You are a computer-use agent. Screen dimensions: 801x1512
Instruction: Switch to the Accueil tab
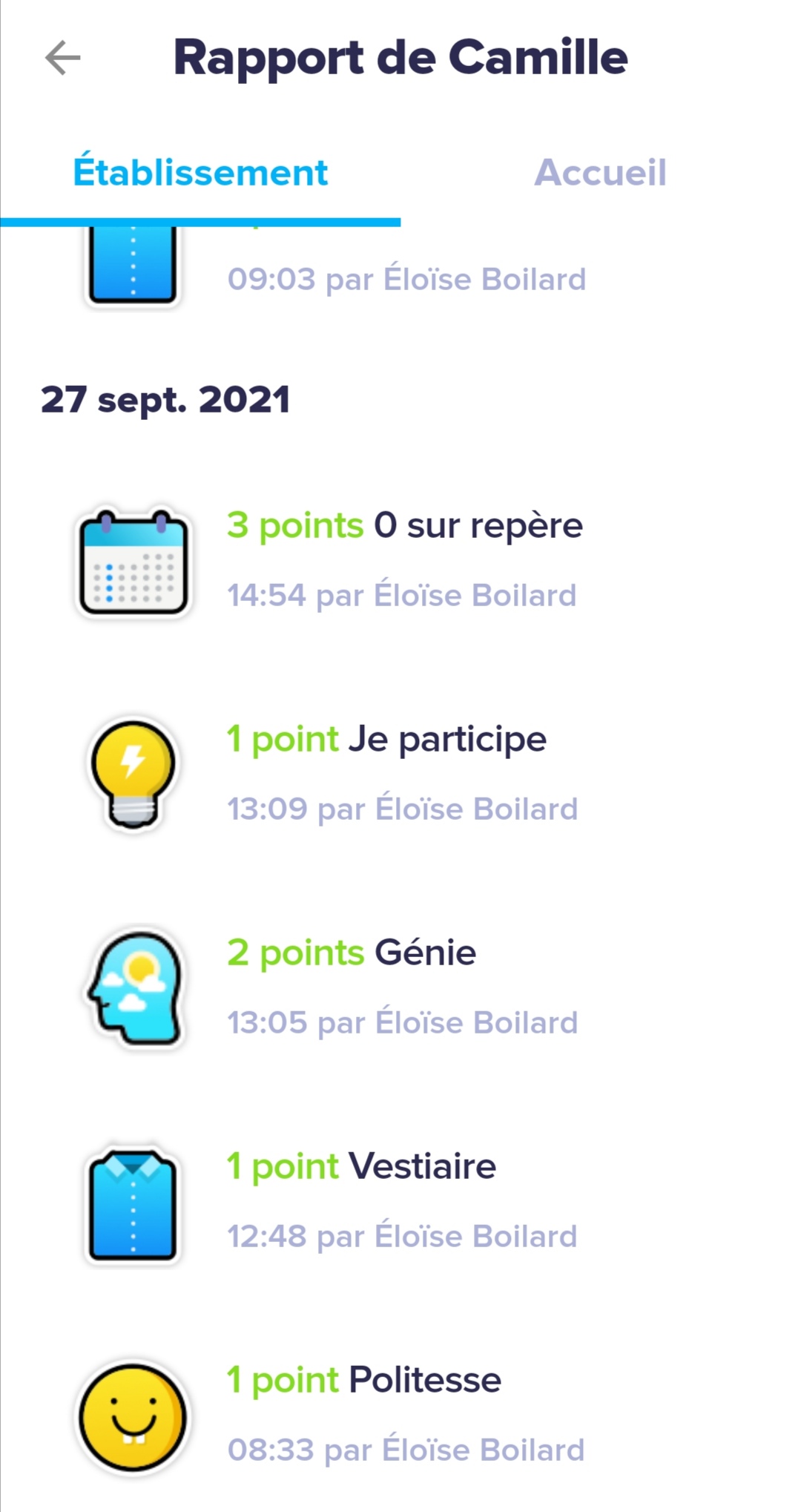click(x=600, y=173)
